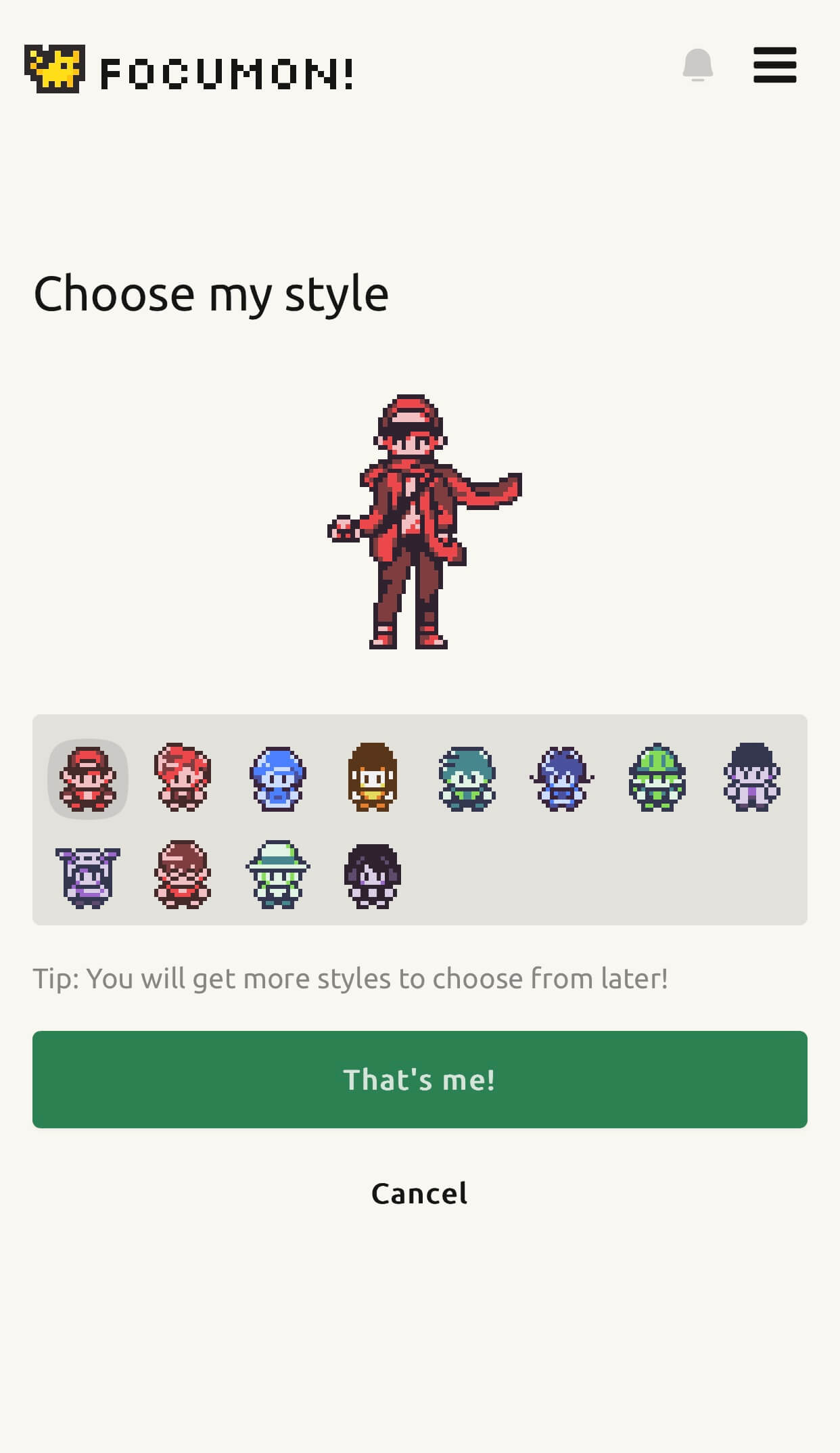Select the brown-haired red outfit character
The image size is (840, 1453).
(183, 876)
